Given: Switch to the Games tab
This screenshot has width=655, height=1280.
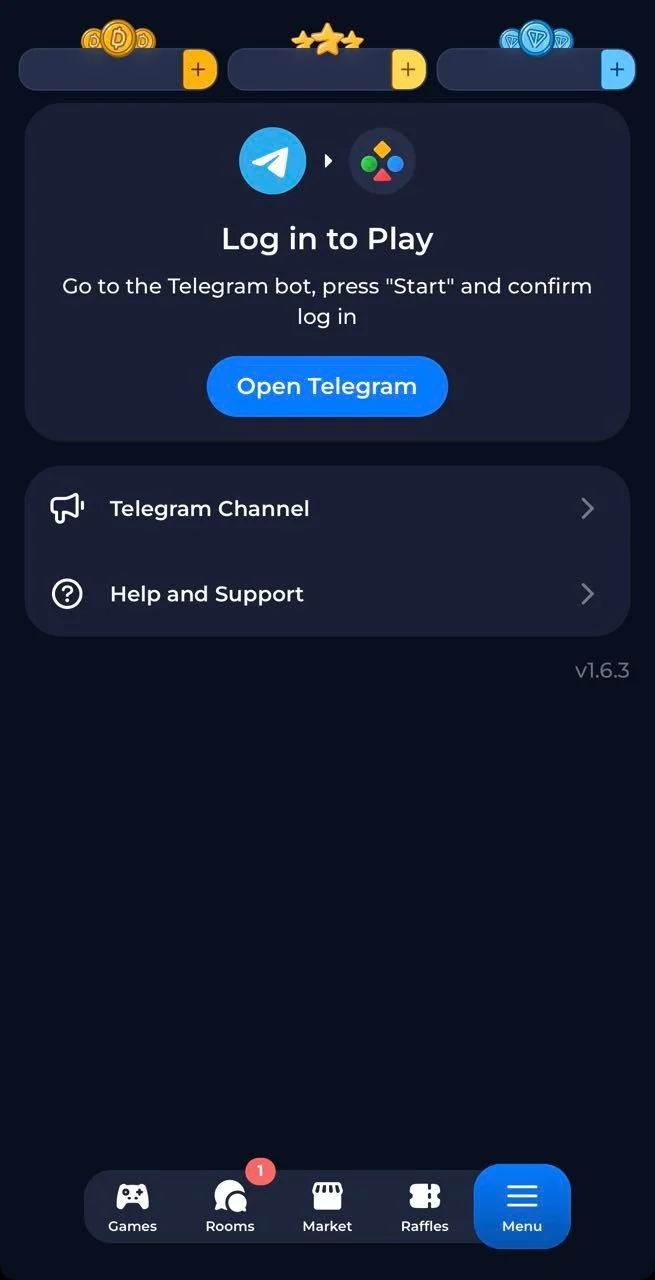Looking at the screenshot, I should (133, 1207).
